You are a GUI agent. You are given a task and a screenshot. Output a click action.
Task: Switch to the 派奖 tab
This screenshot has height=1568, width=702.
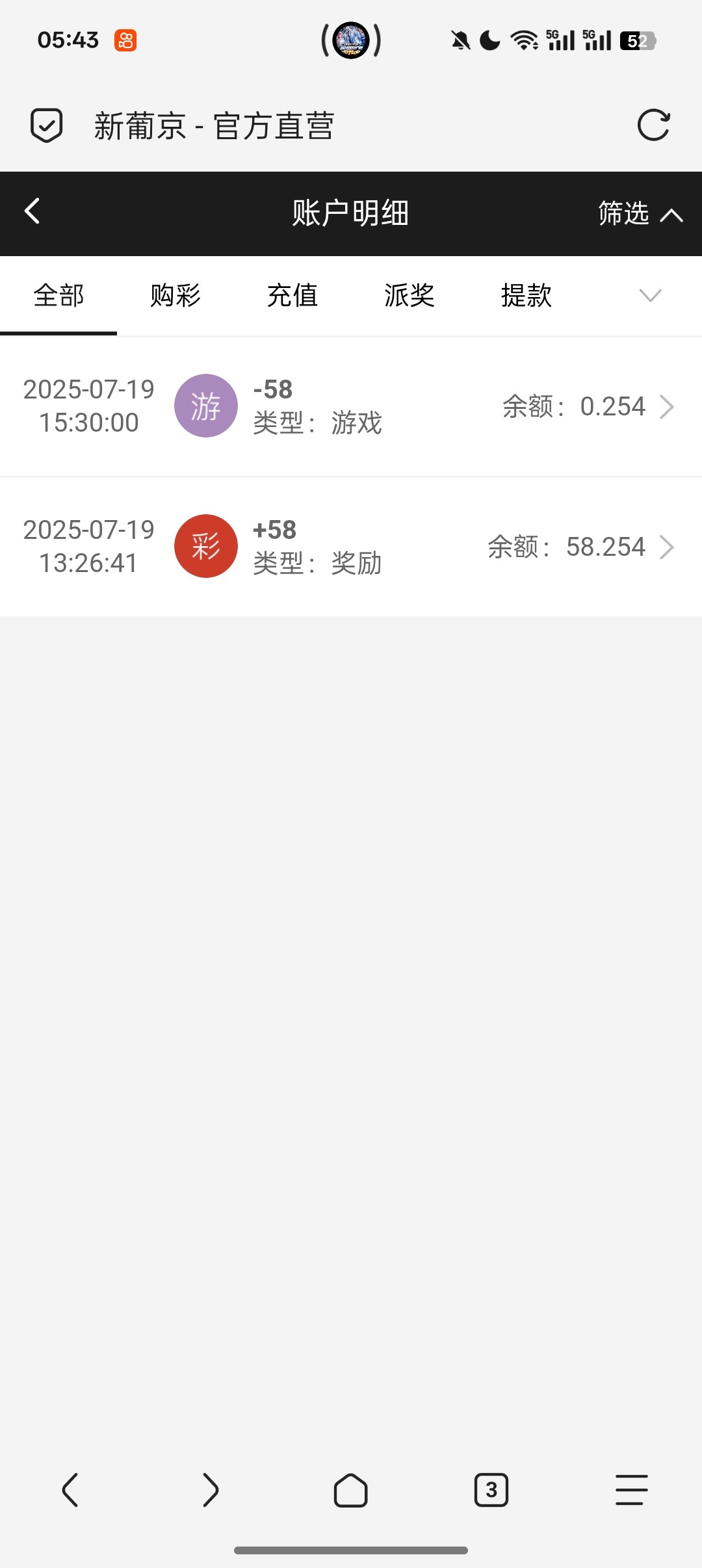[409, 296]
